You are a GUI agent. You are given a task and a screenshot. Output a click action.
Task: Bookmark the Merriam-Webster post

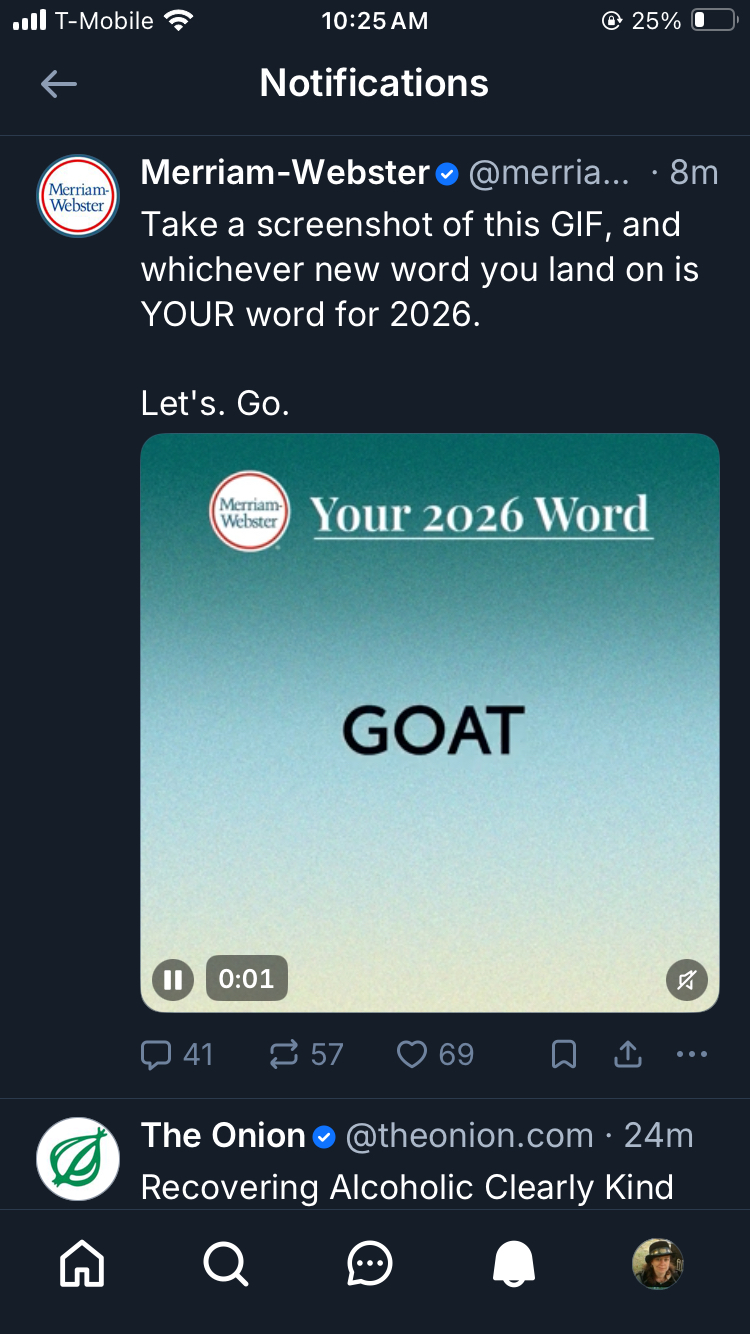pyautogui.click(x=564, y=1054)
